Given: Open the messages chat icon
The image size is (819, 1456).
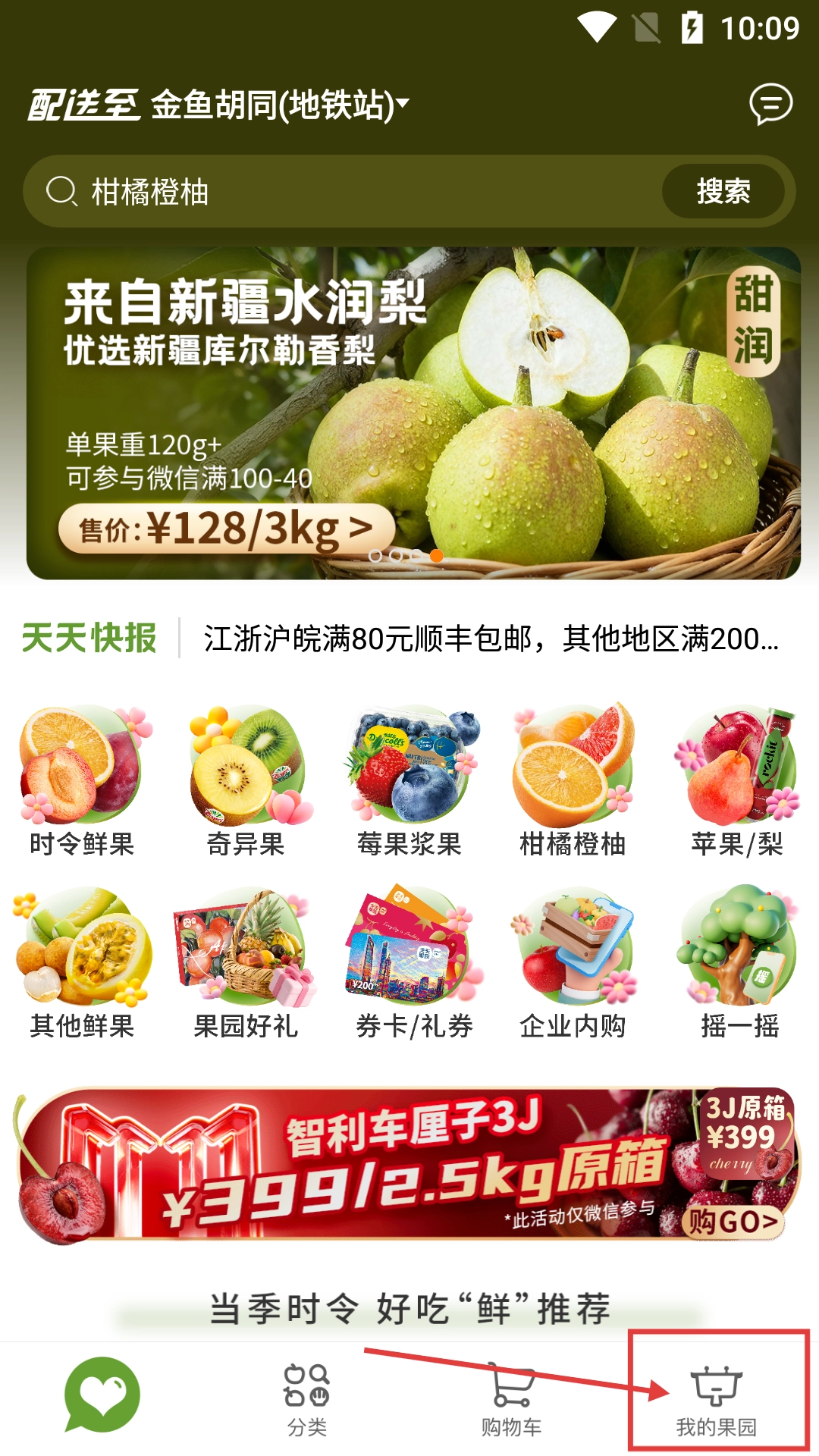Looking at the screenshot, I should 770,104.
